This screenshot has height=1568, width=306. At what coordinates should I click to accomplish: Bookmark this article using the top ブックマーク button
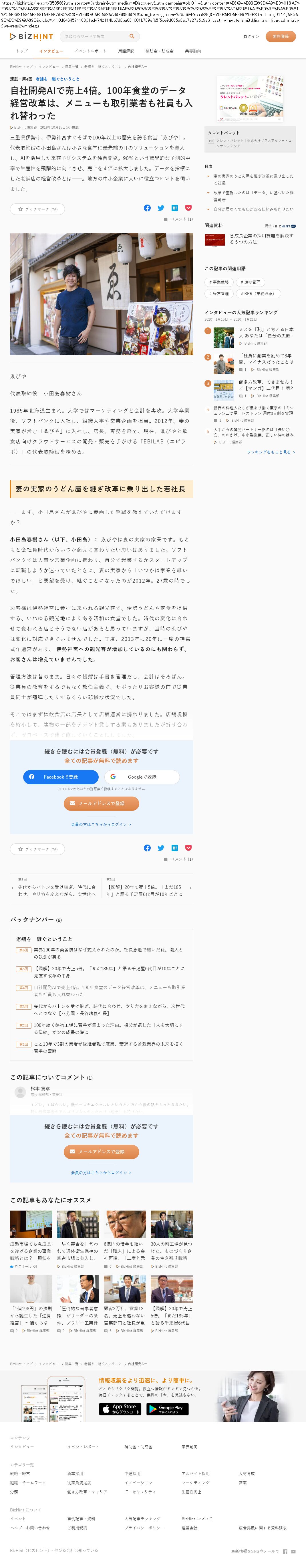coord(37,209)
